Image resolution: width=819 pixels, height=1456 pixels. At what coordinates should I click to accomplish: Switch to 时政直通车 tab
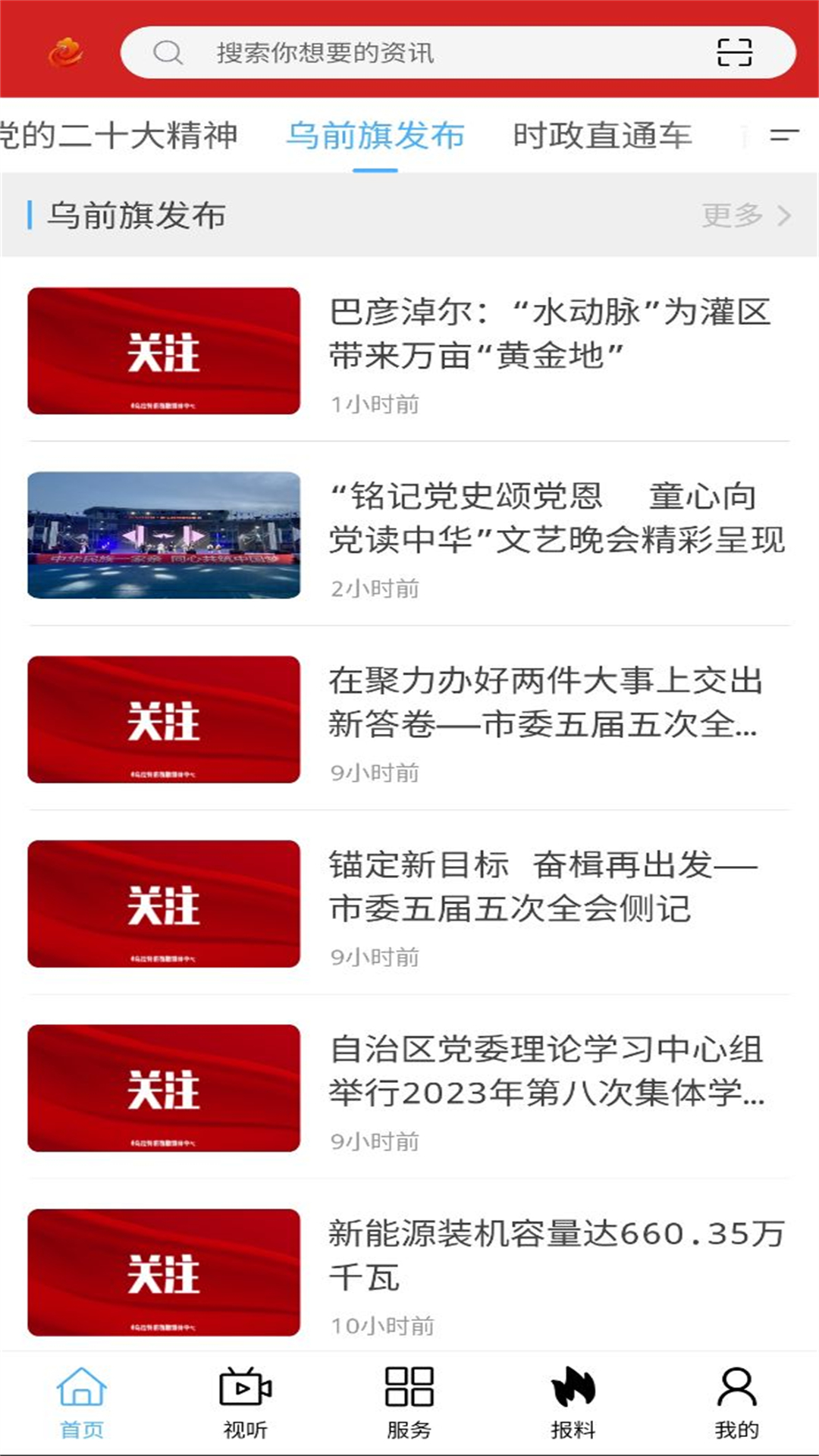coord(602,136)
